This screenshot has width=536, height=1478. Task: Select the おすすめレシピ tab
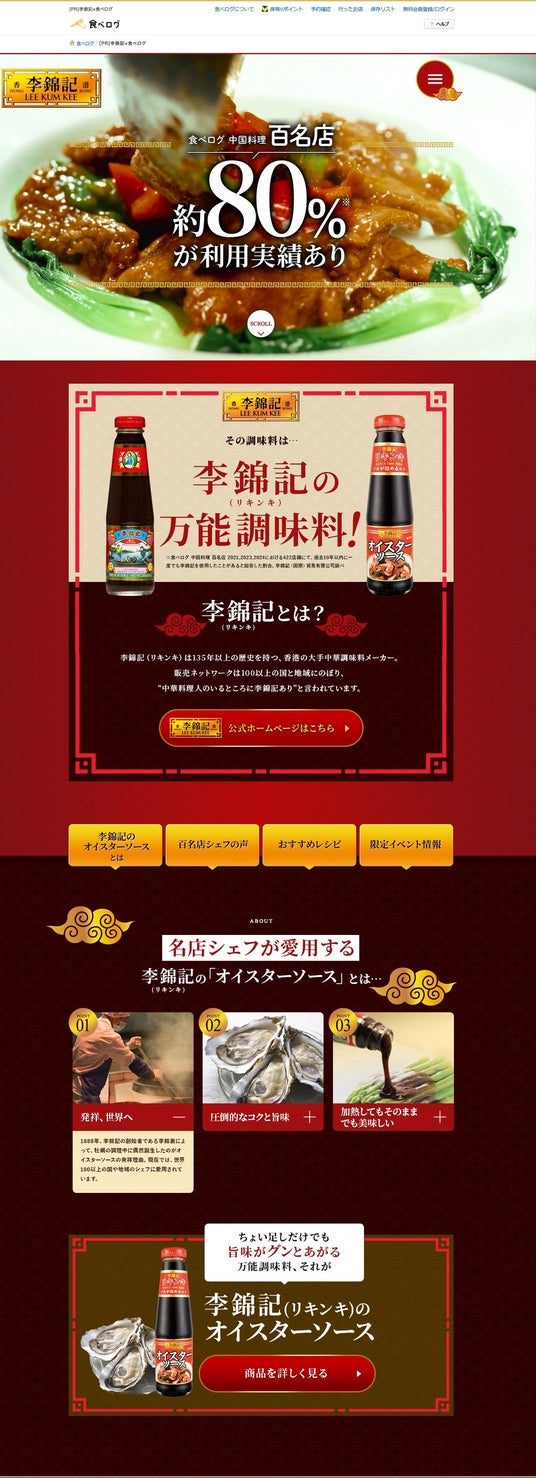309,845
